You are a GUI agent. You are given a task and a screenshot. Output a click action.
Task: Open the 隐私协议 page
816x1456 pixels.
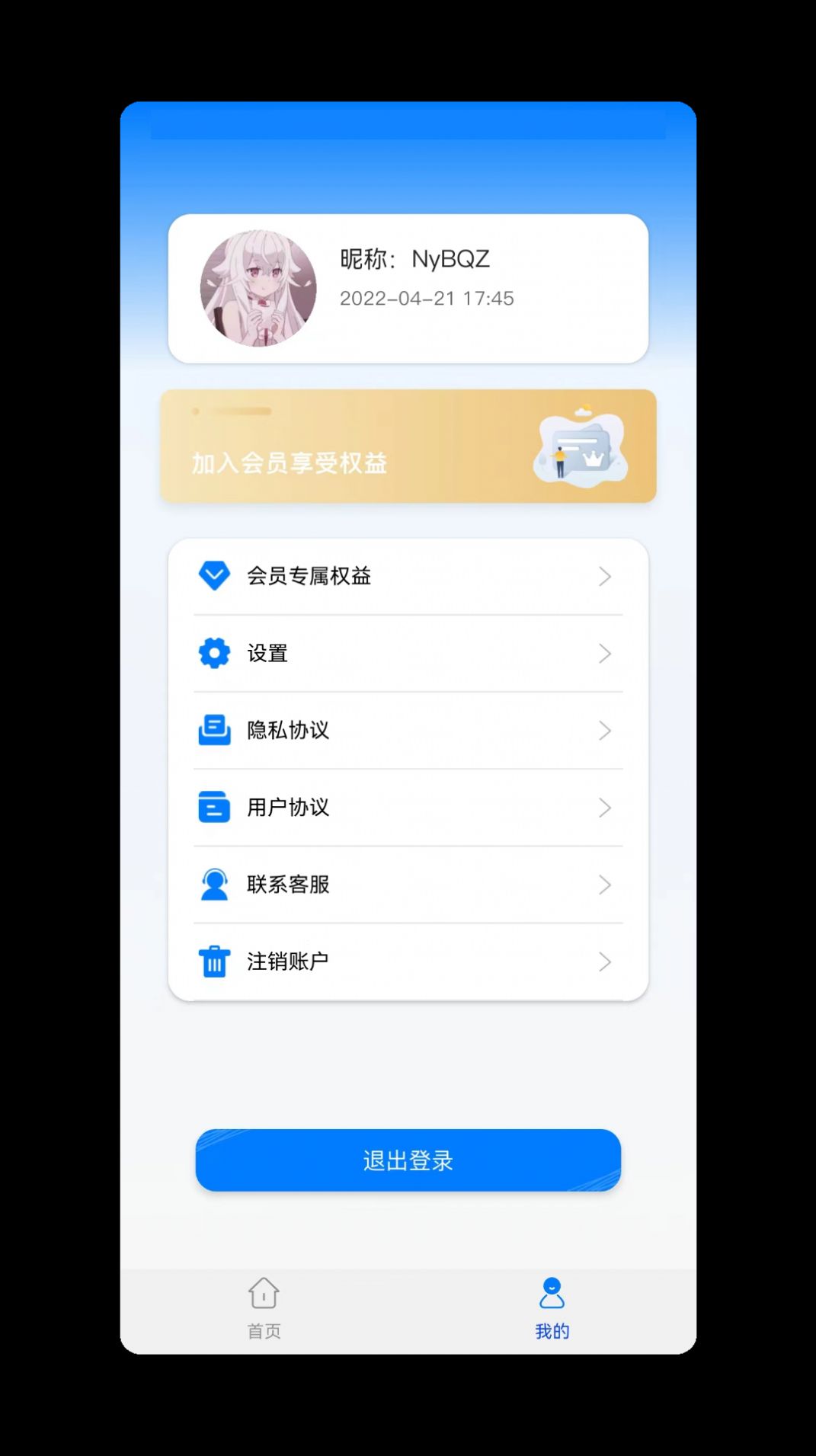pos(408,730)
